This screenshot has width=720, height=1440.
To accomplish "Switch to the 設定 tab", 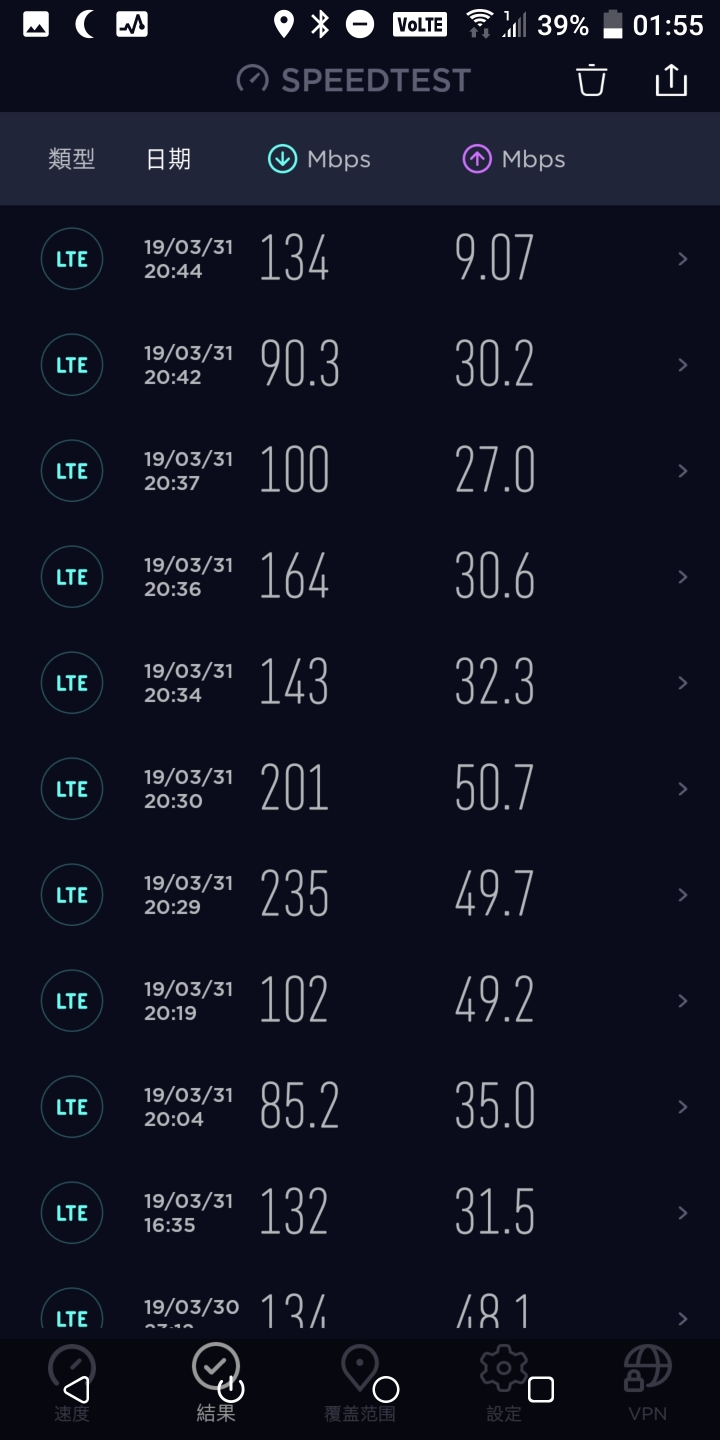I will (x=504, y=1385).
